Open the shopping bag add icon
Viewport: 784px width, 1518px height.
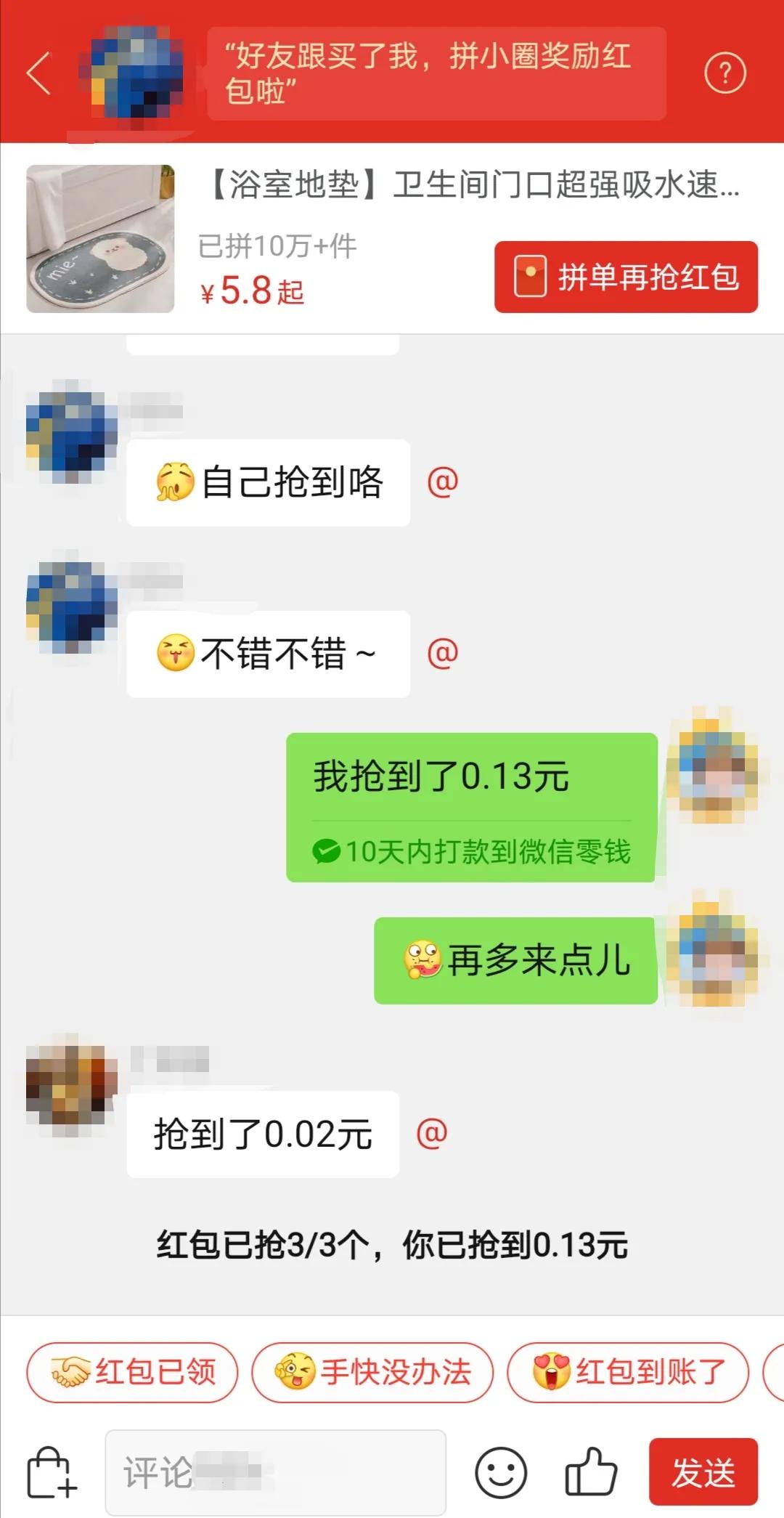click(51, 1472)
